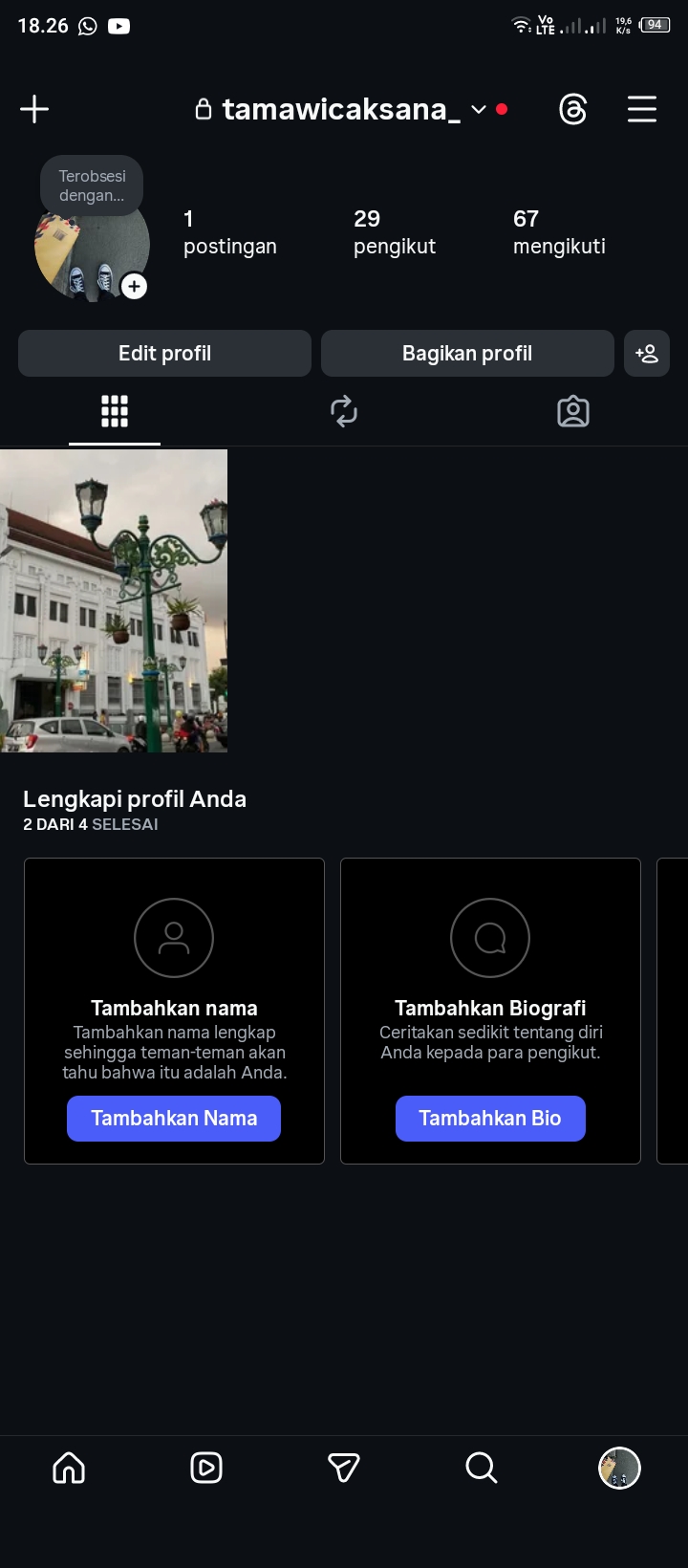
Task: Open the search tab in bottom navigation
Action: 482,1468
